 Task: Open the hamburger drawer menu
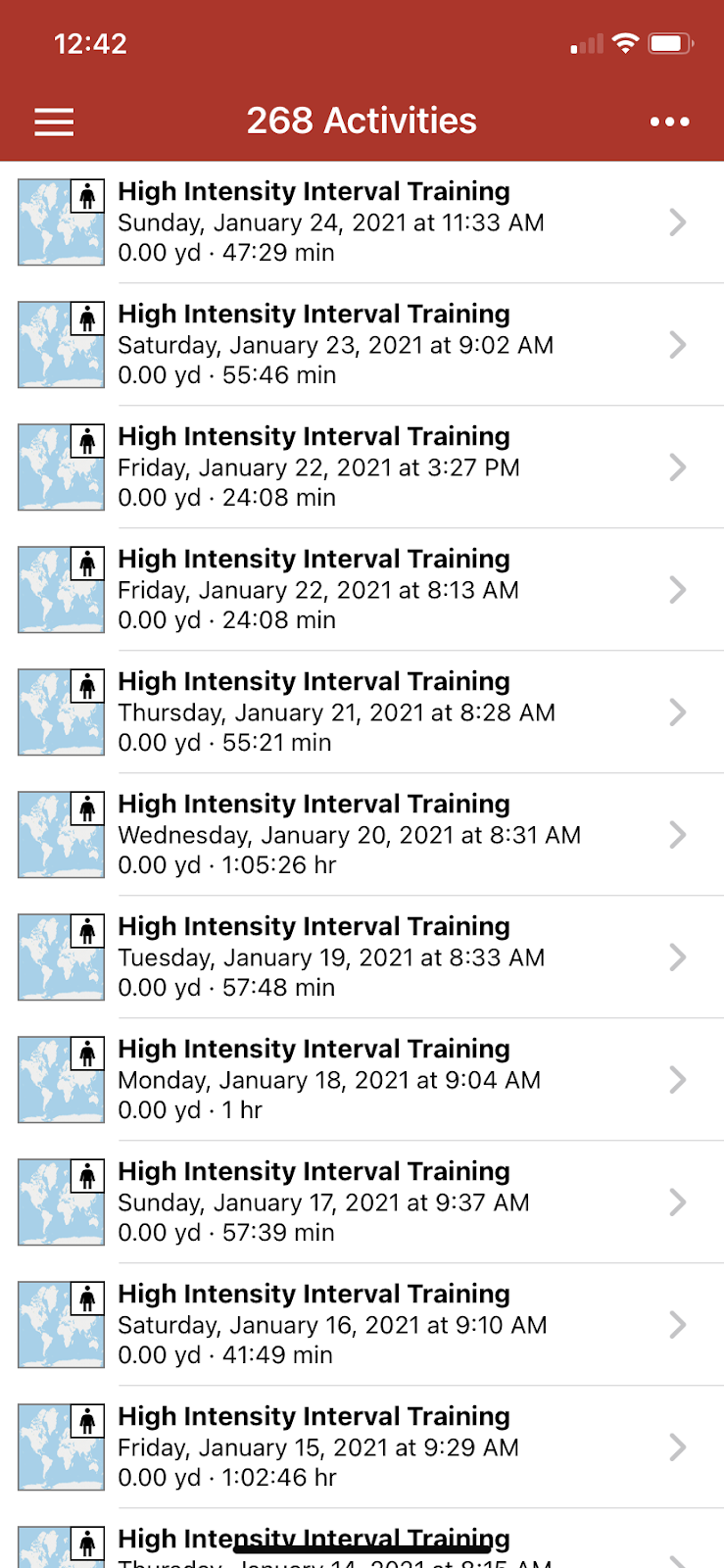click(x=54, y=122)
